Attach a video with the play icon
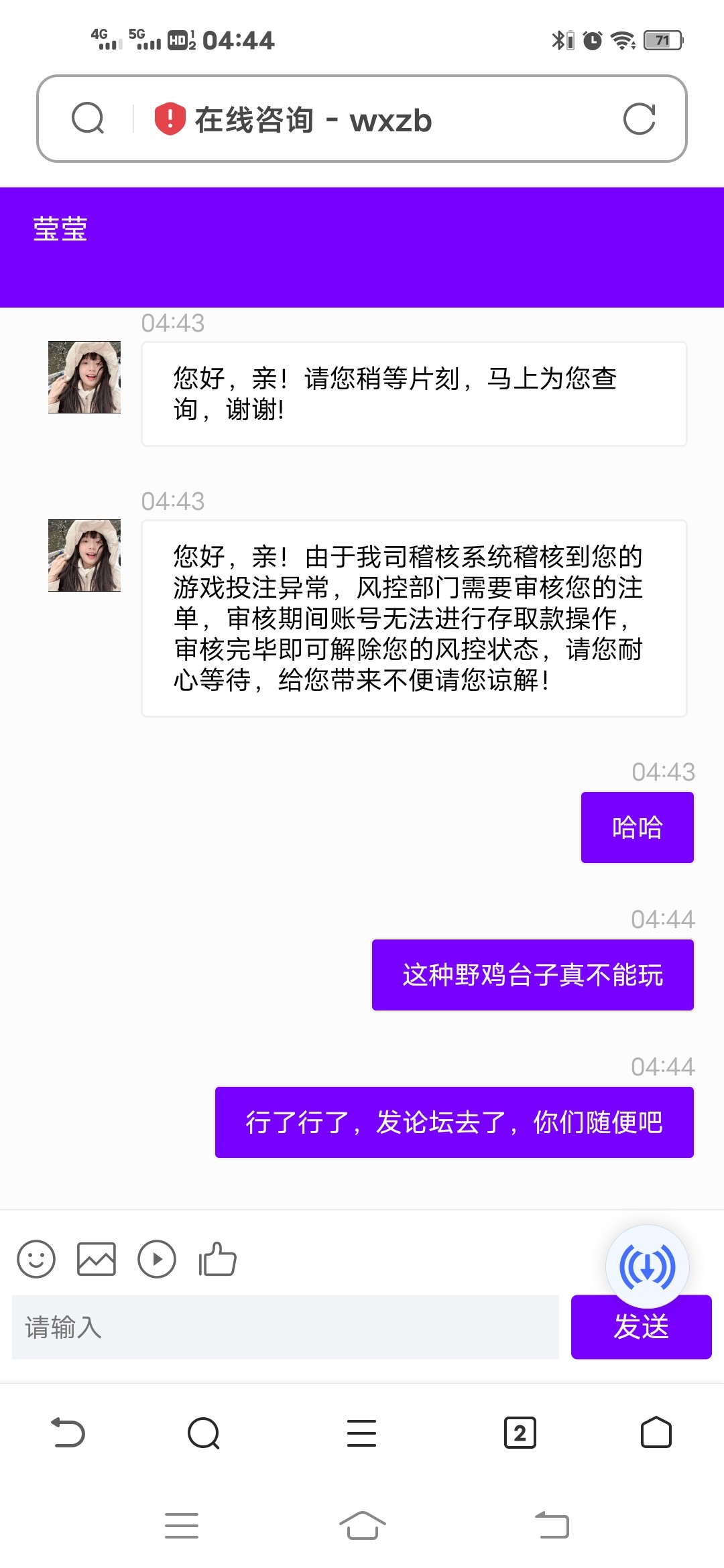The width and height of the screenshot is (724, 1568). (x=157, y=1259)
